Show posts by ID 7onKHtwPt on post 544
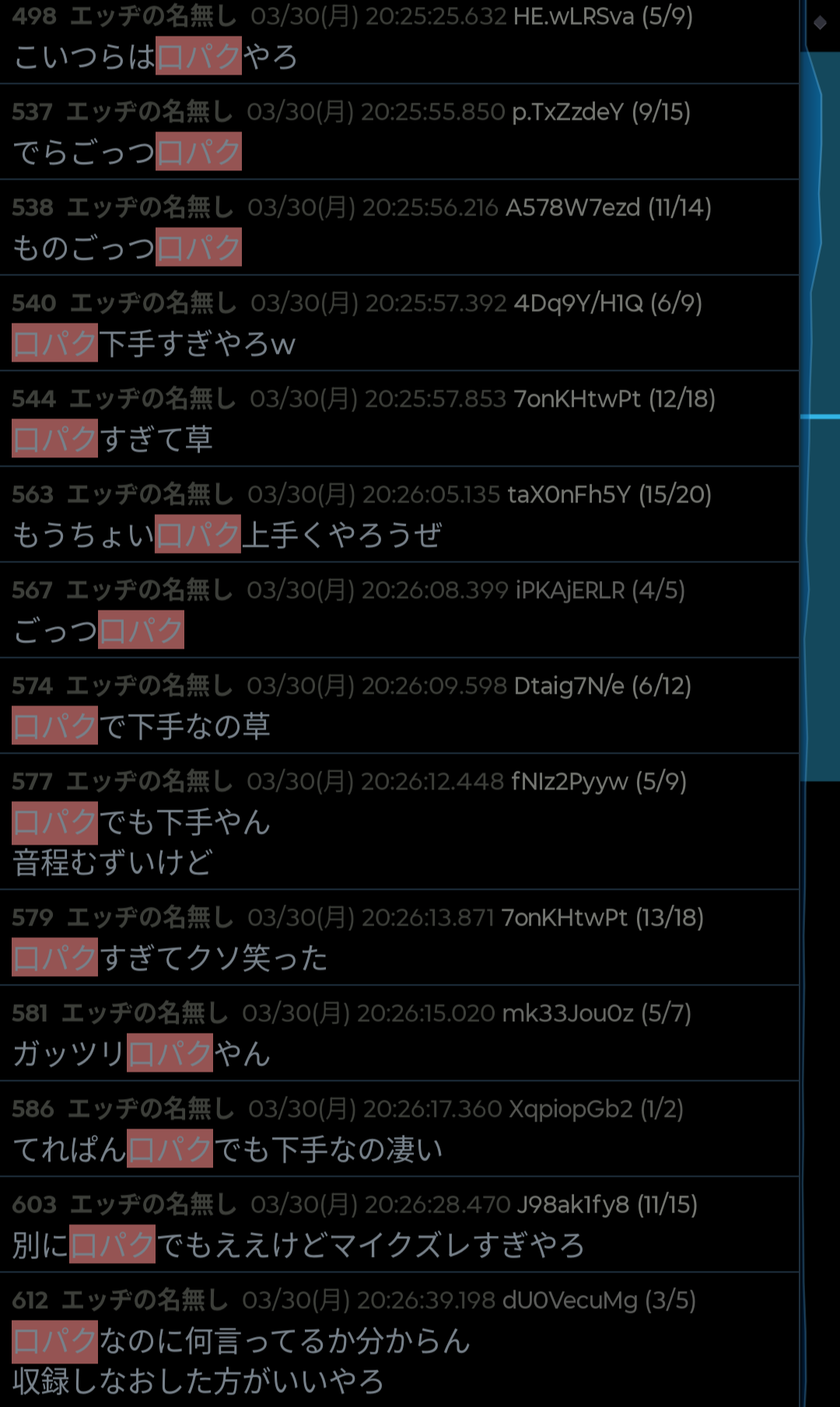This screenshot has width=840, height=1407. [576, 399]
